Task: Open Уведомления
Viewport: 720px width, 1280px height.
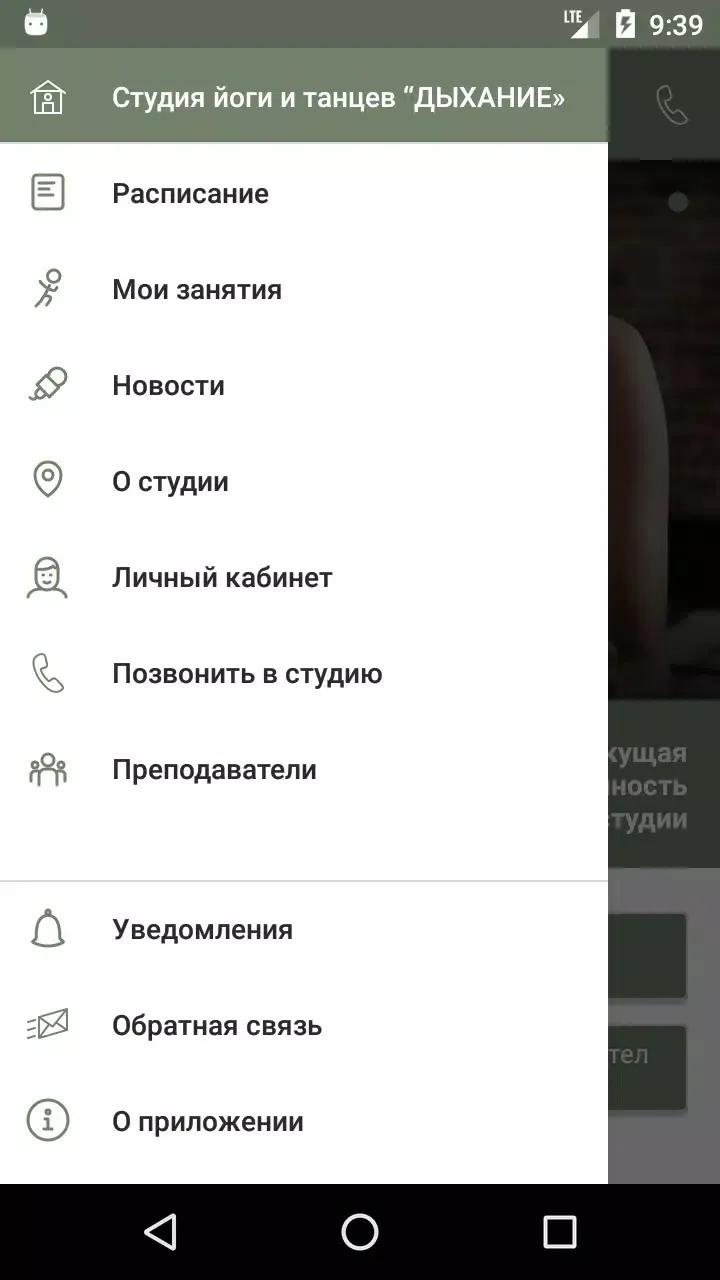Action: pos(304,929)
